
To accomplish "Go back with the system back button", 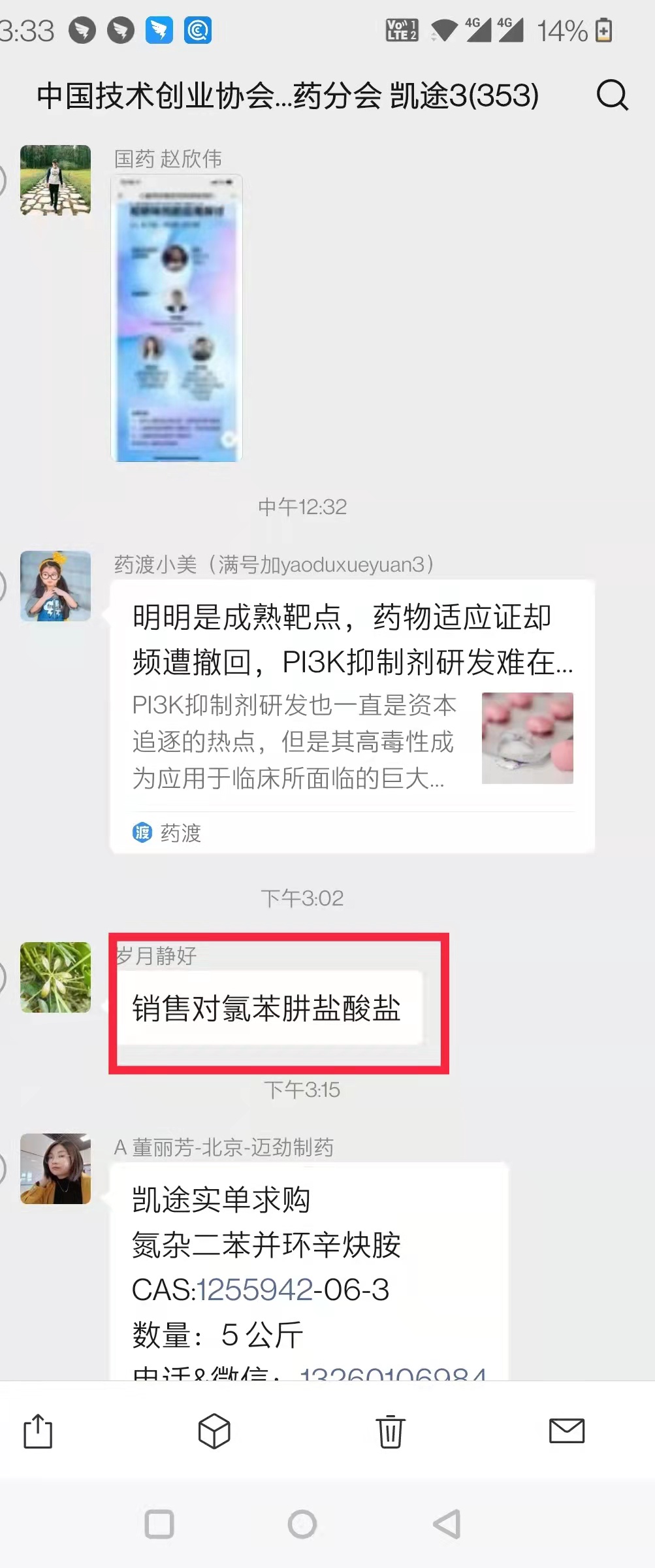I will point(447,1524).
